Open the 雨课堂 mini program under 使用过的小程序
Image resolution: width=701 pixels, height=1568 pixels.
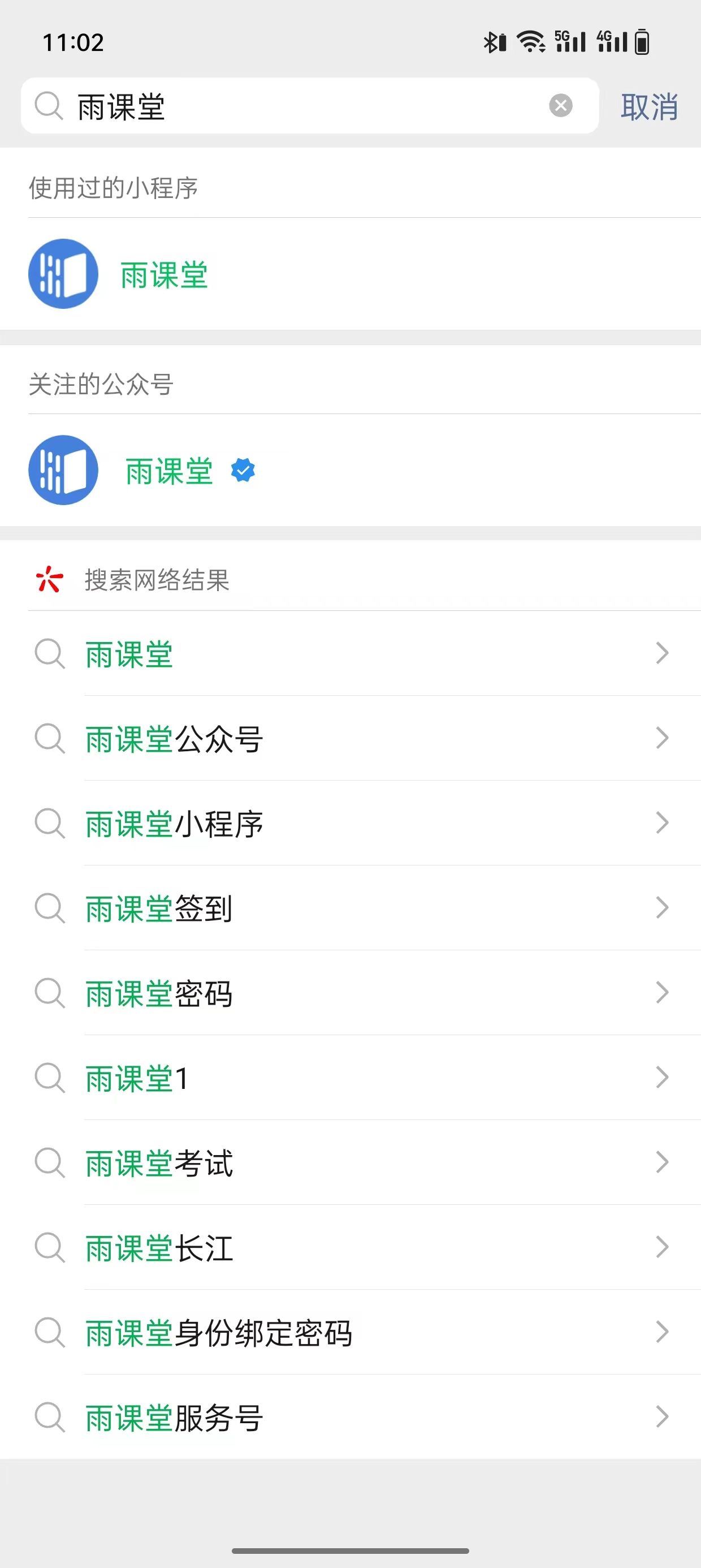[350, 274]
